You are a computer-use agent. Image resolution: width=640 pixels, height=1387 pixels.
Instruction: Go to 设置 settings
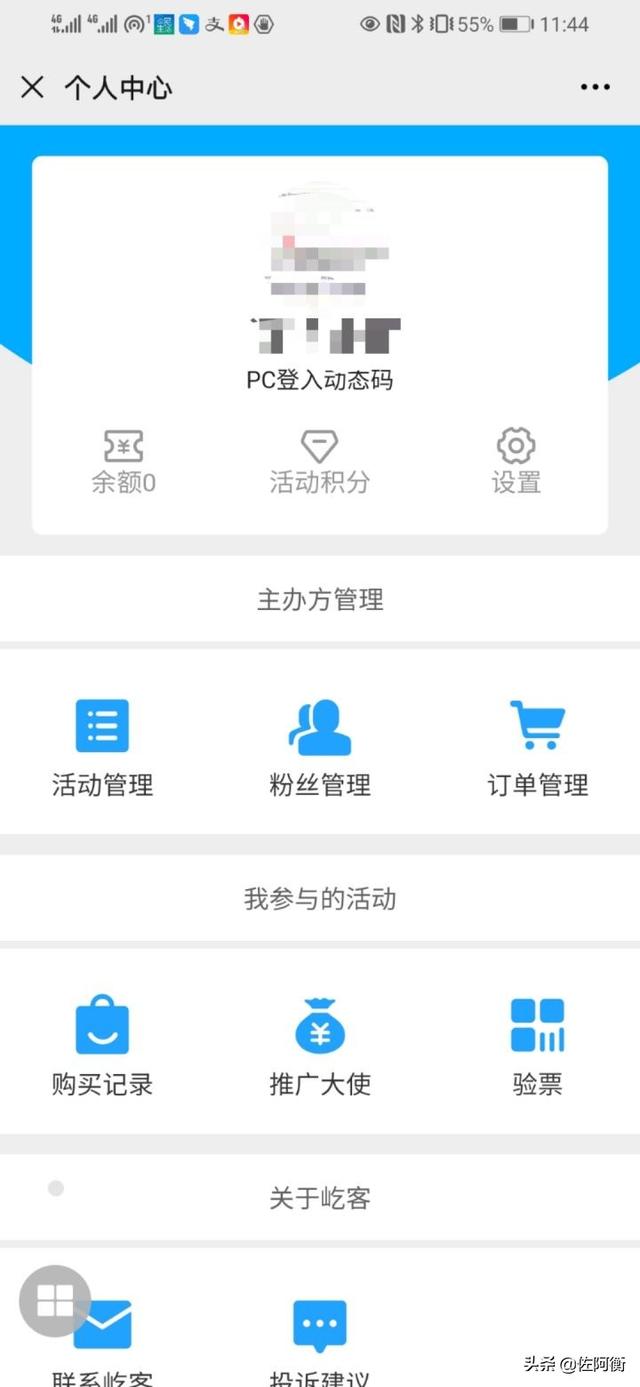tap(516, 462)
